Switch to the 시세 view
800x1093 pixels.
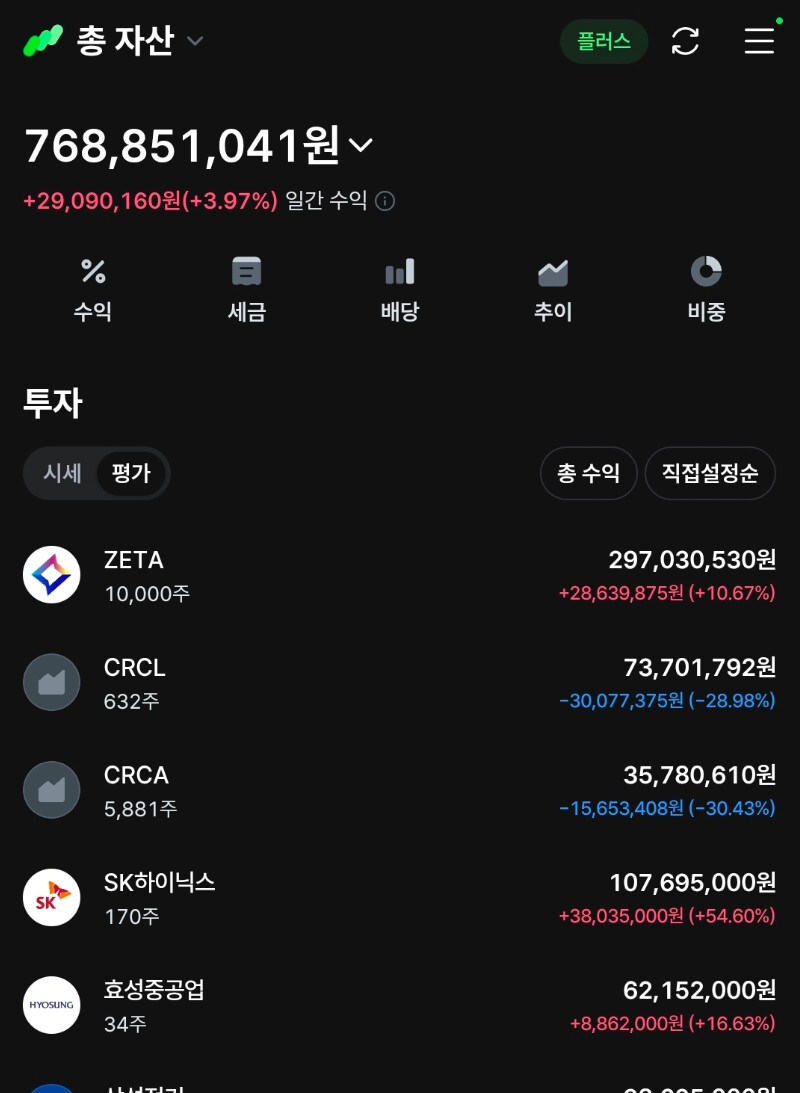click(63, 473)
